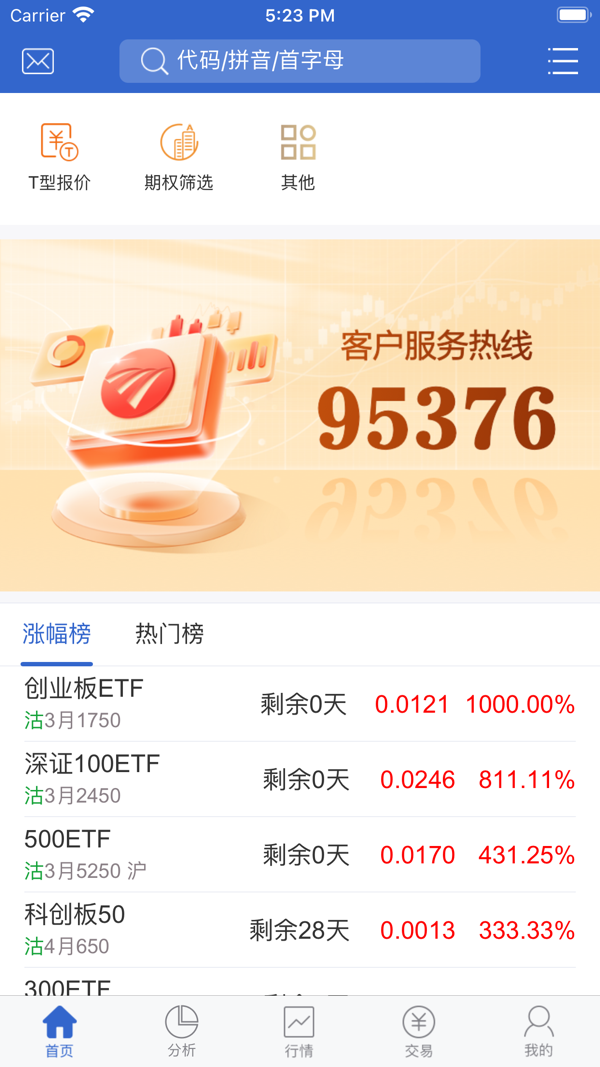600x1067 pixels.
Task: Open the 创业板ETF row
Action: [300, 704]
